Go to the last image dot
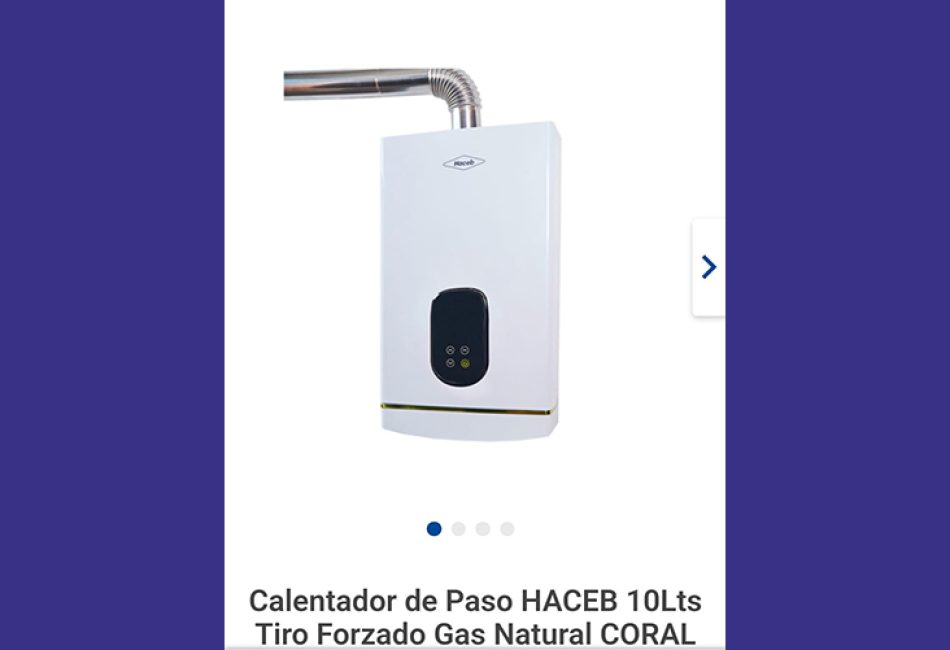The height and width of the screenshot is (650, 950). point(507,529)
